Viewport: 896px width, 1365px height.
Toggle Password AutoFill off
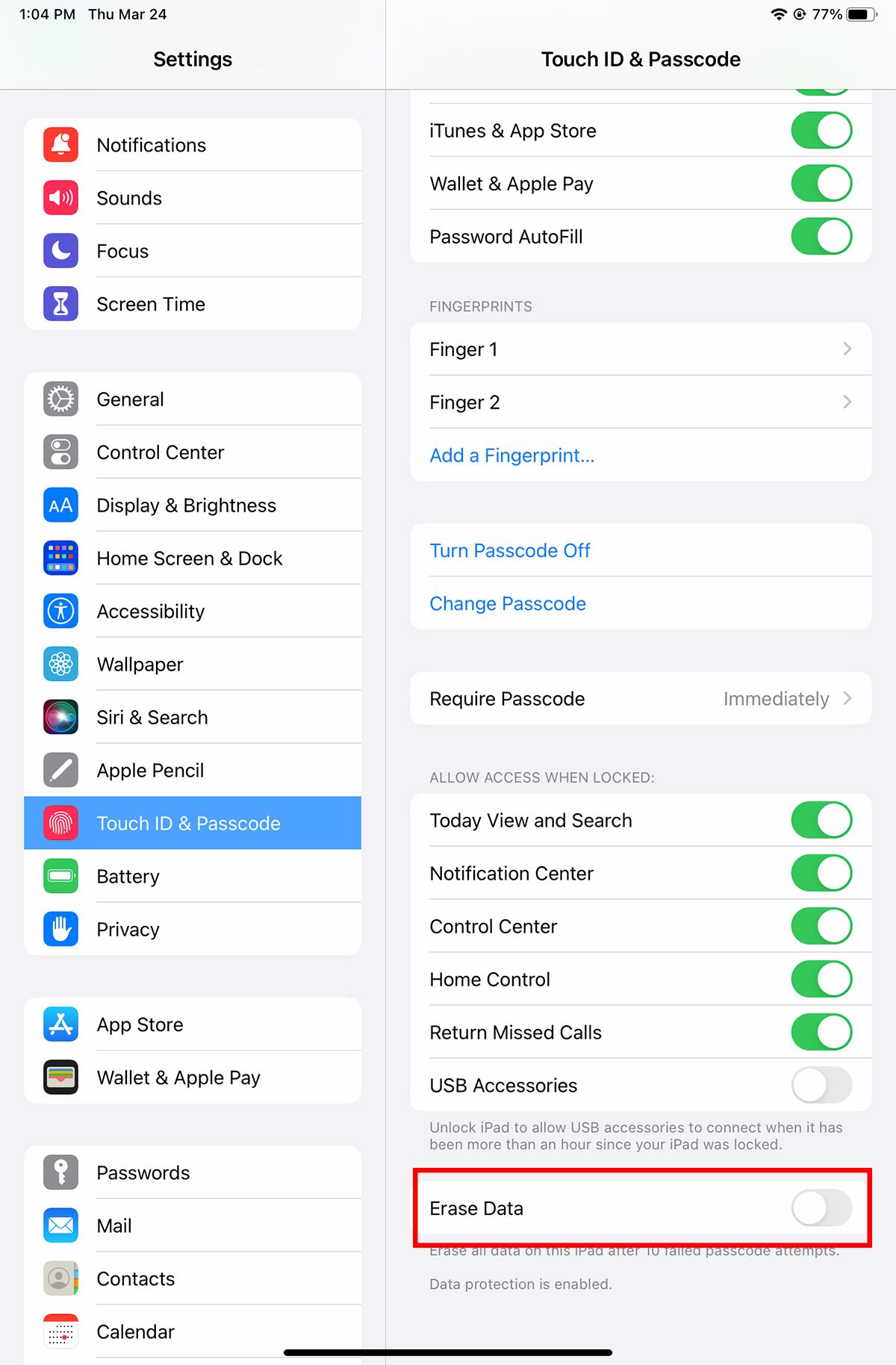click(x=821, y=237)
